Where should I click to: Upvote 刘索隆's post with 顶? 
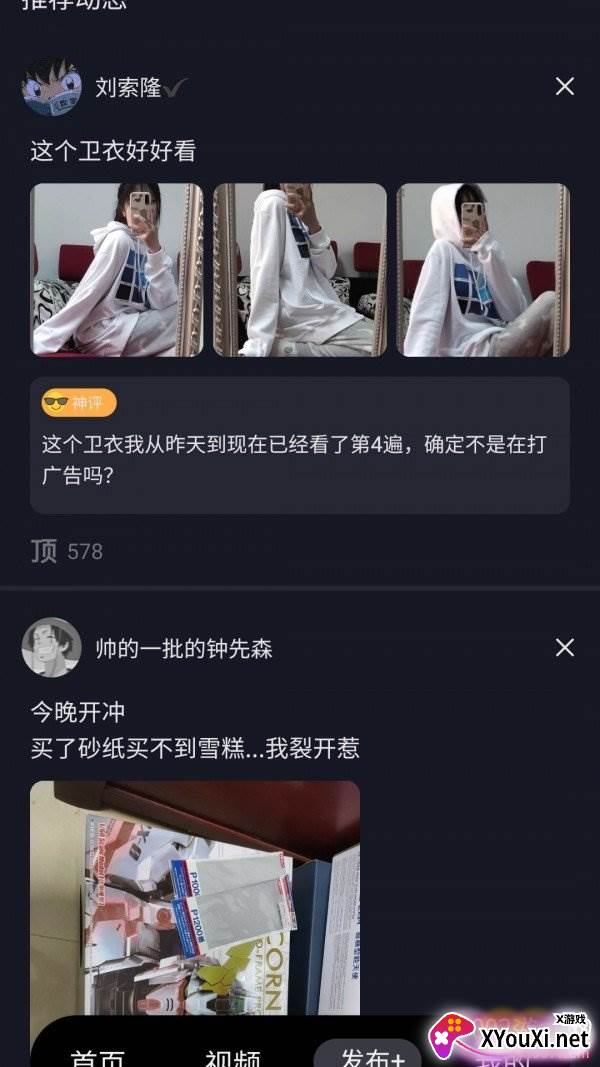click(45, 551)
